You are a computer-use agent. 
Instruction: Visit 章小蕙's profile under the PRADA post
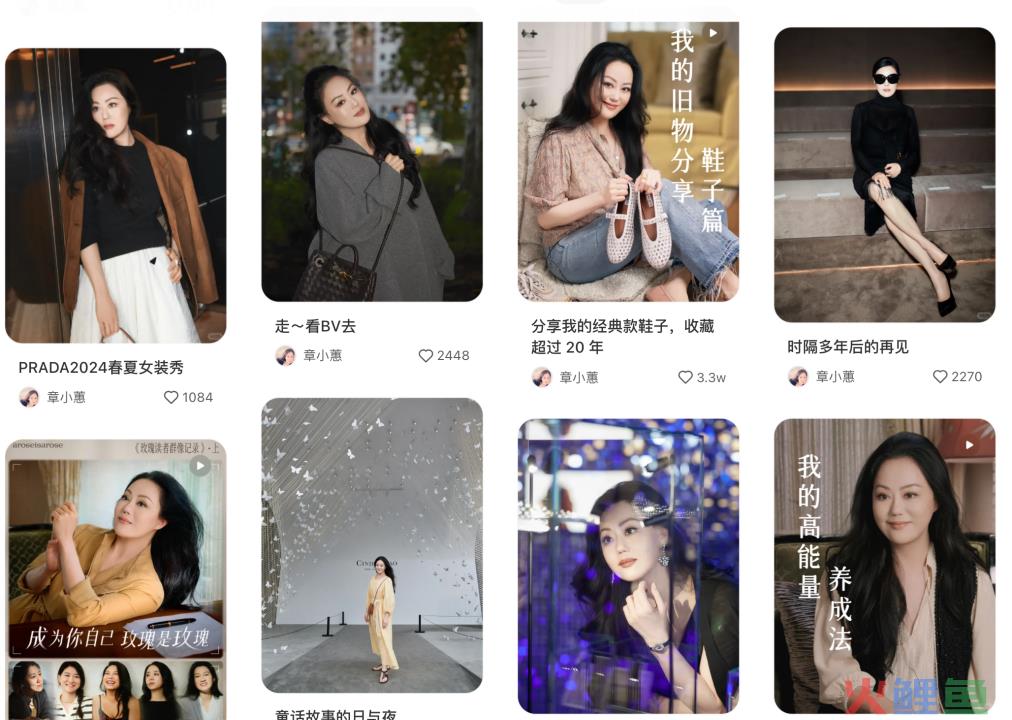[53, 397]
